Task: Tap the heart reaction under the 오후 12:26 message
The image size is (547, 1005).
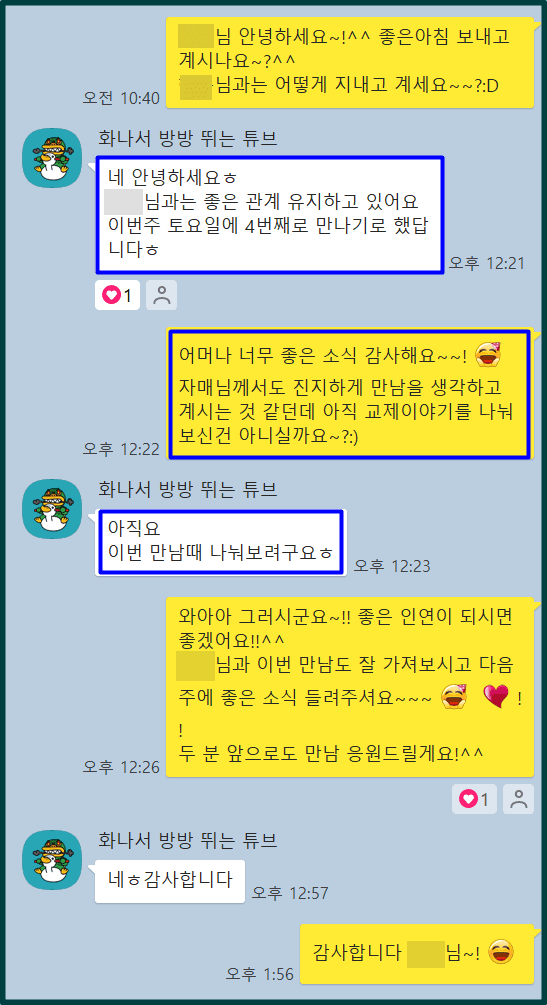Action: [x=475, y=799]
